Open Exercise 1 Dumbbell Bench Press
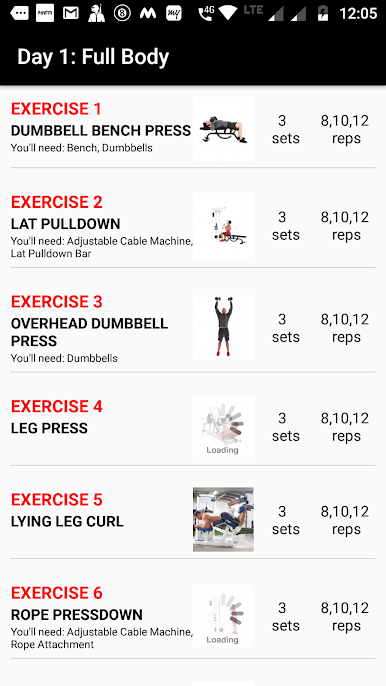 193,129
